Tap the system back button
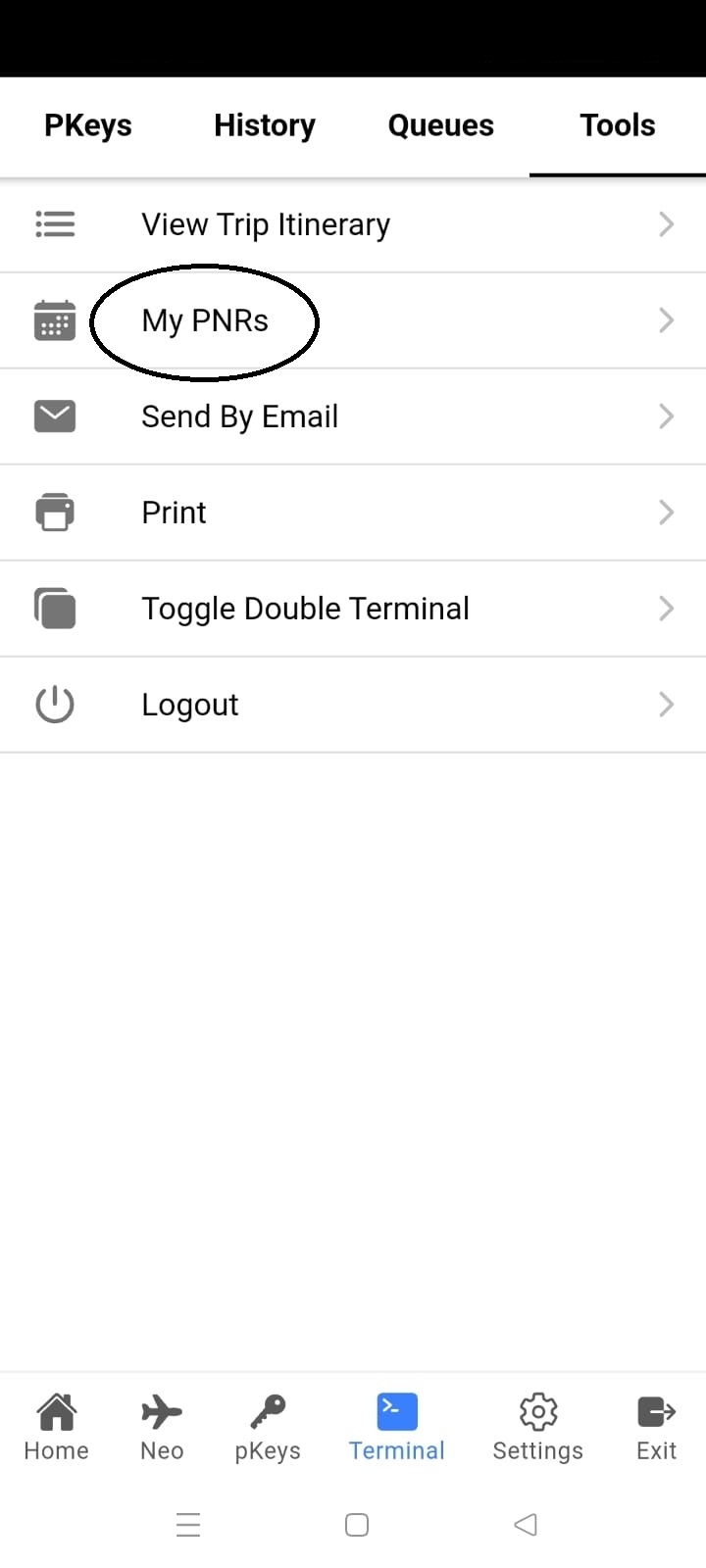The width and height of the screenshot is (706, 1568). point(526,1525)
